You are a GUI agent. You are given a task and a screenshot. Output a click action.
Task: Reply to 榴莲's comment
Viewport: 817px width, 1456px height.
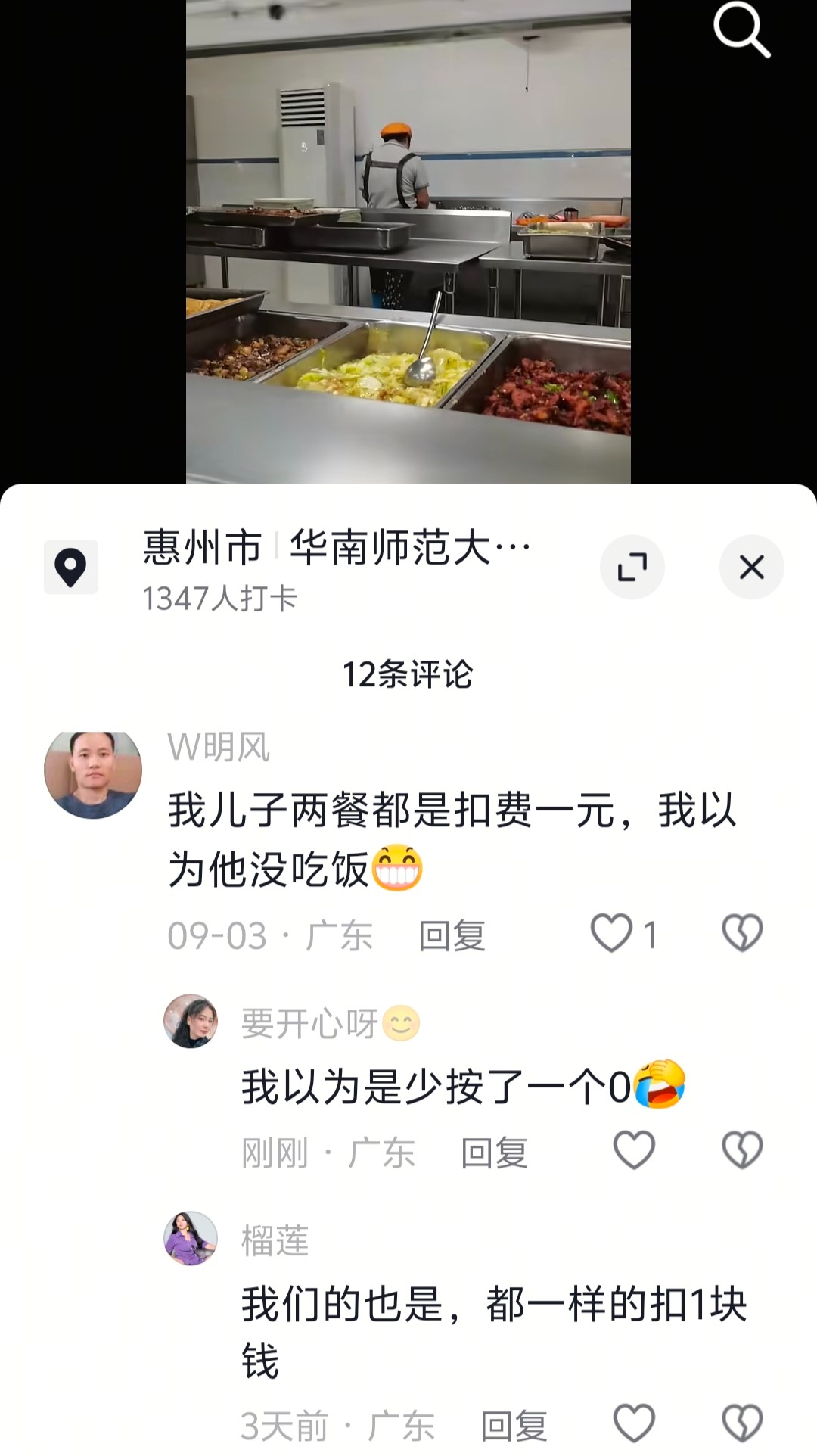point(514,1426)
